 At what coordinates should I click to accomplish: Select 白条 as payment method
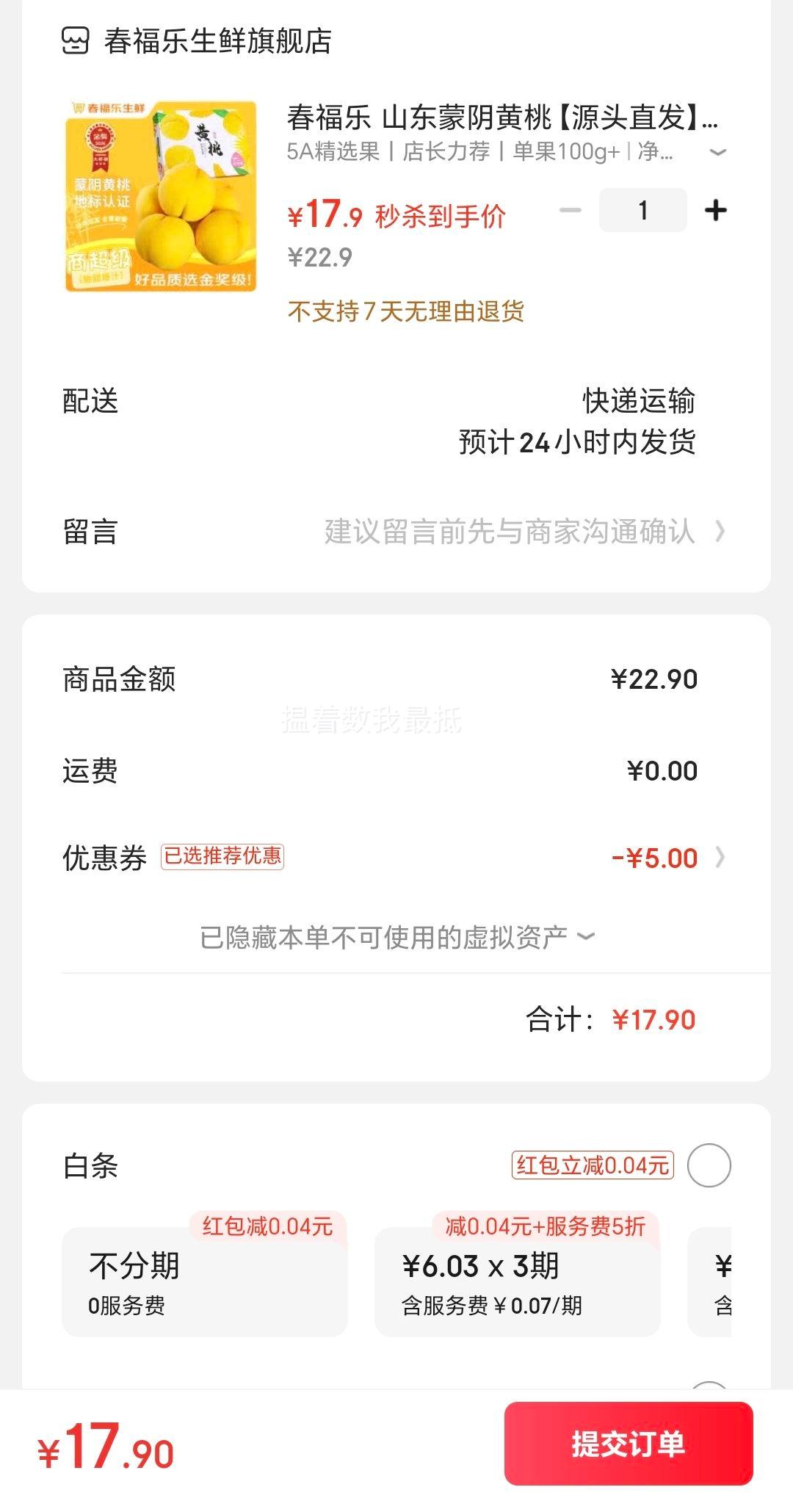pos(709,1165)
